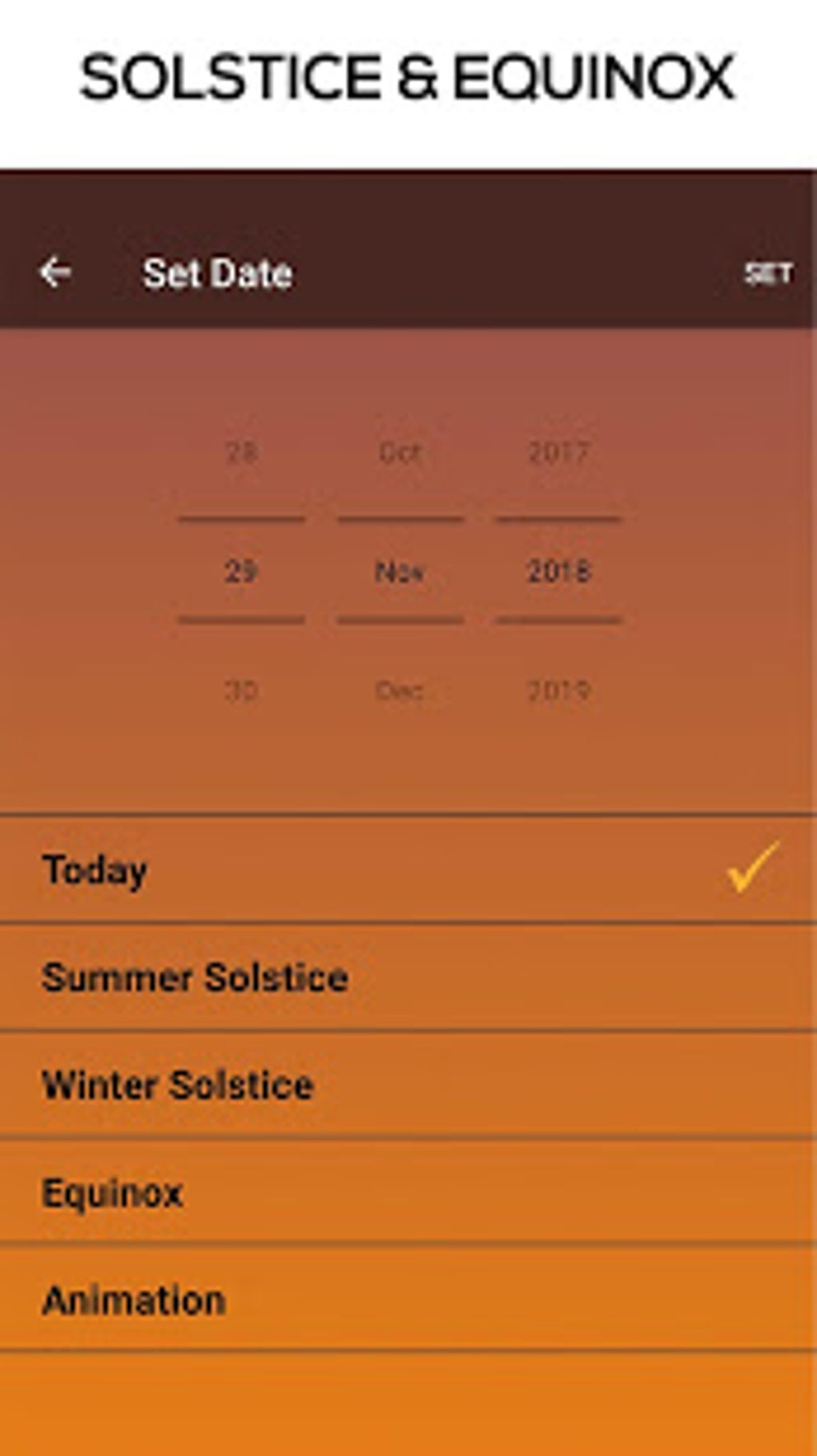Pick day 30 in the date picker

point(241,691)
